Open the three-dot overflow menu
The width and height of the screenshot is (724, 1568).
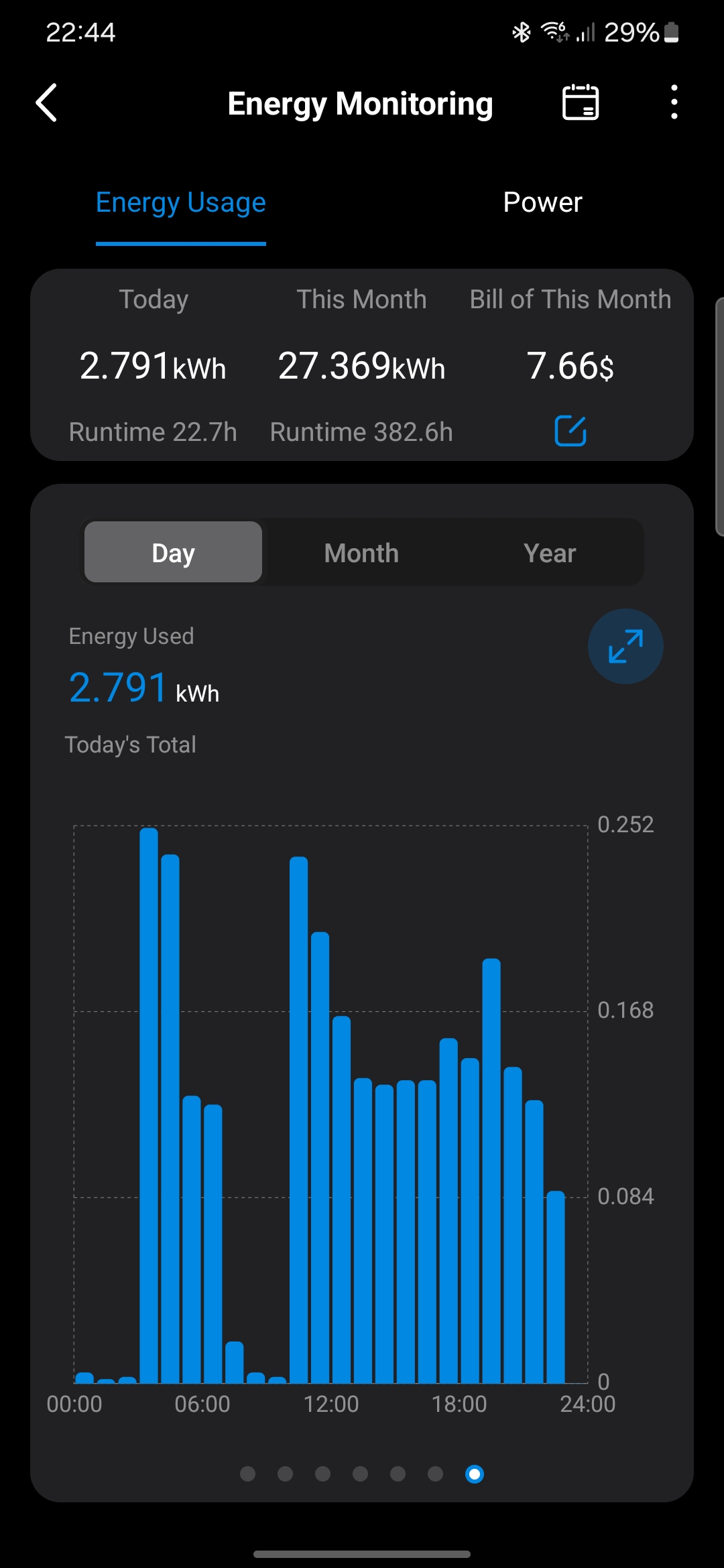[674, 103]
